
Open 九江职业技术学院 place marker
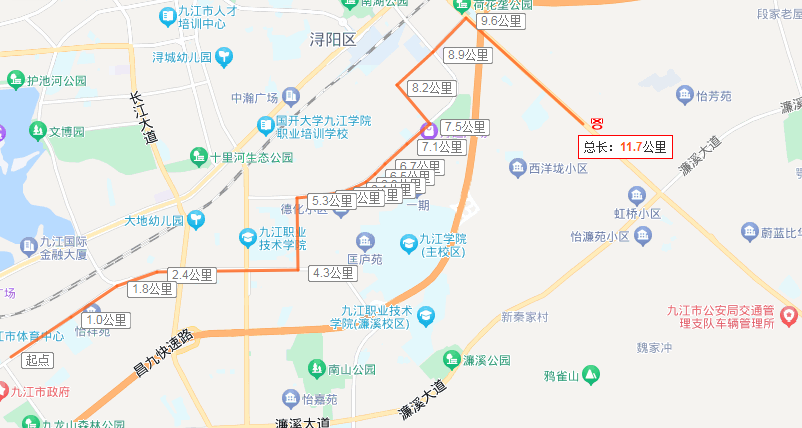(x=247, y=237)
